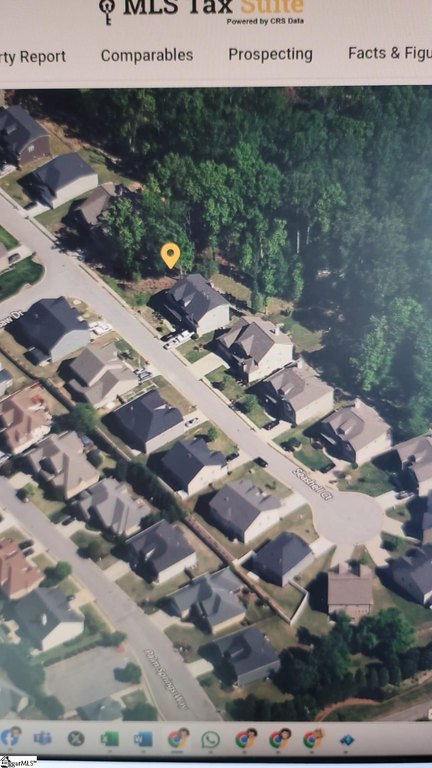The height and width of the screenshot is (768, 432).
Task: Switch to the Prospecting tab
Action: click(x=270, y=55)
